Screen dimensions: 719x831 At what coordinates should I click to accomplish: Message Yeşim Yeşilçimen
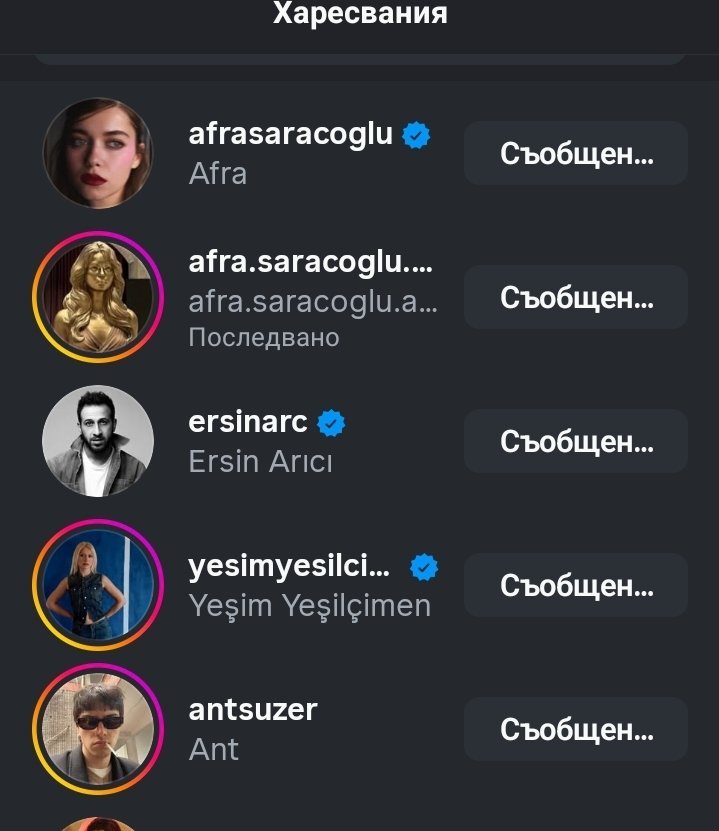pyautogui.click(x=575, y=585)
